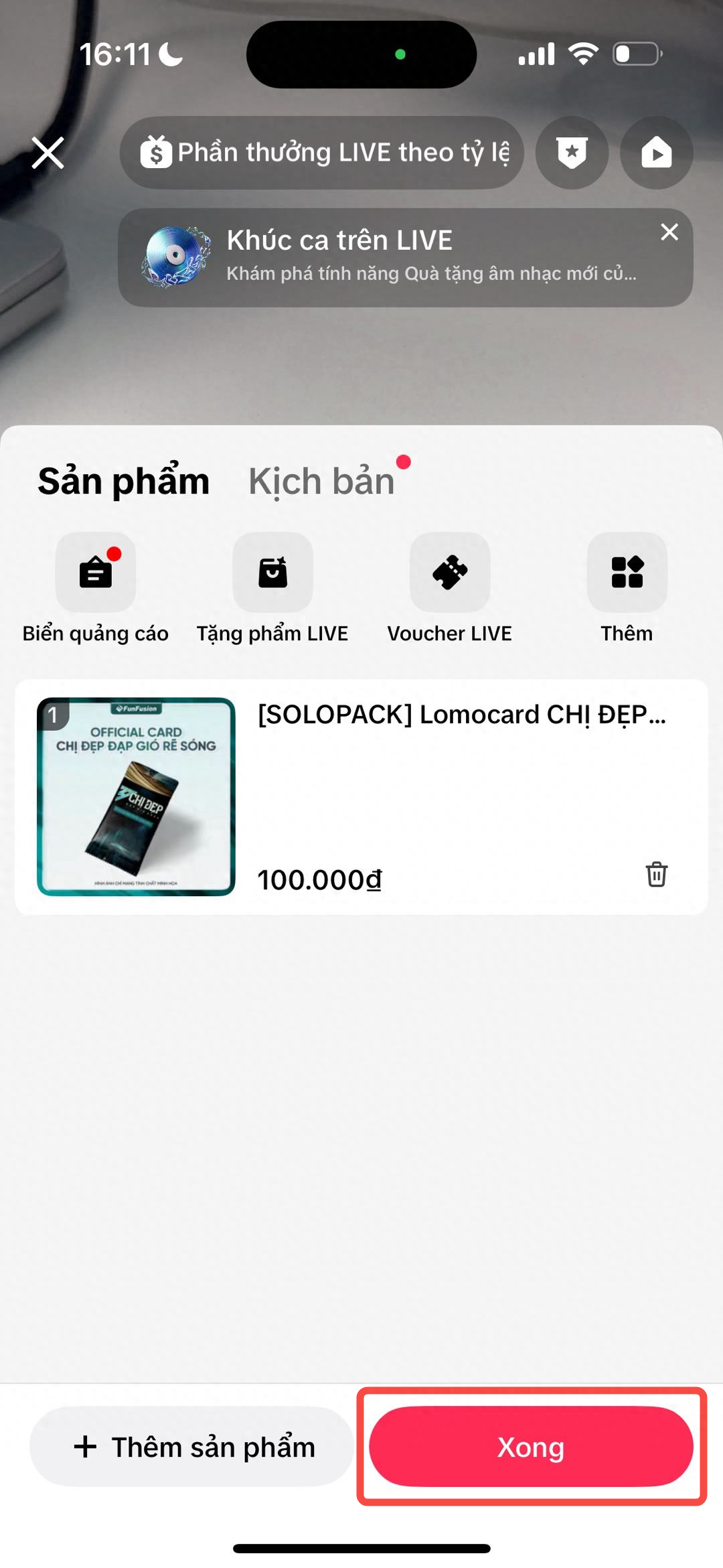Screen dimensions: 723x1568
Task: Tap Thêm sản phẩm to add product
Action: click(191, 1447)
